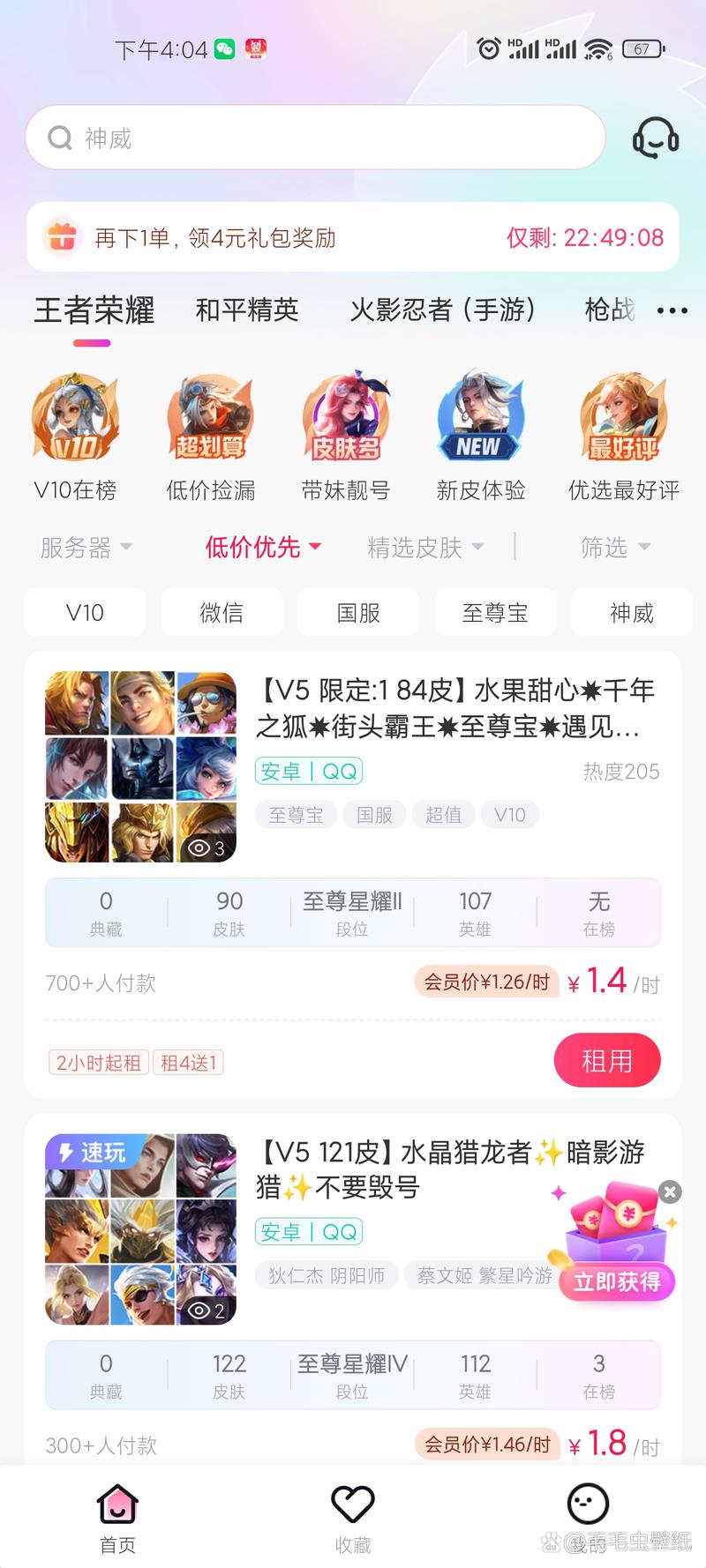This screenshot has width=706, height=1568.
Task: Open the 筛选 filter options
Action: [x=614, y=548]
